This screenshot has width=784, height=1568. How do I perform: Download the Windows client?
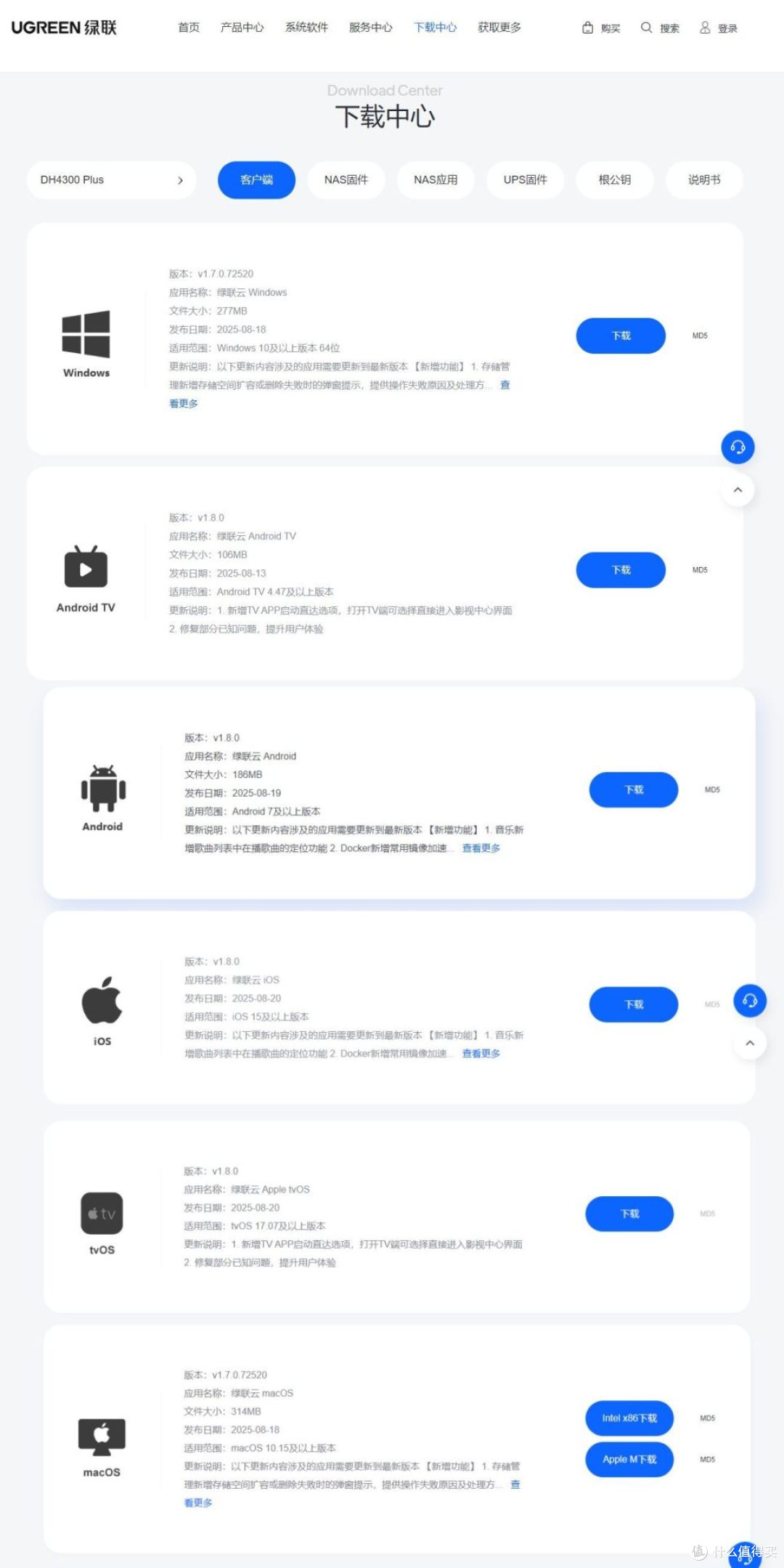pyautogui.click(x=621, y=336)
